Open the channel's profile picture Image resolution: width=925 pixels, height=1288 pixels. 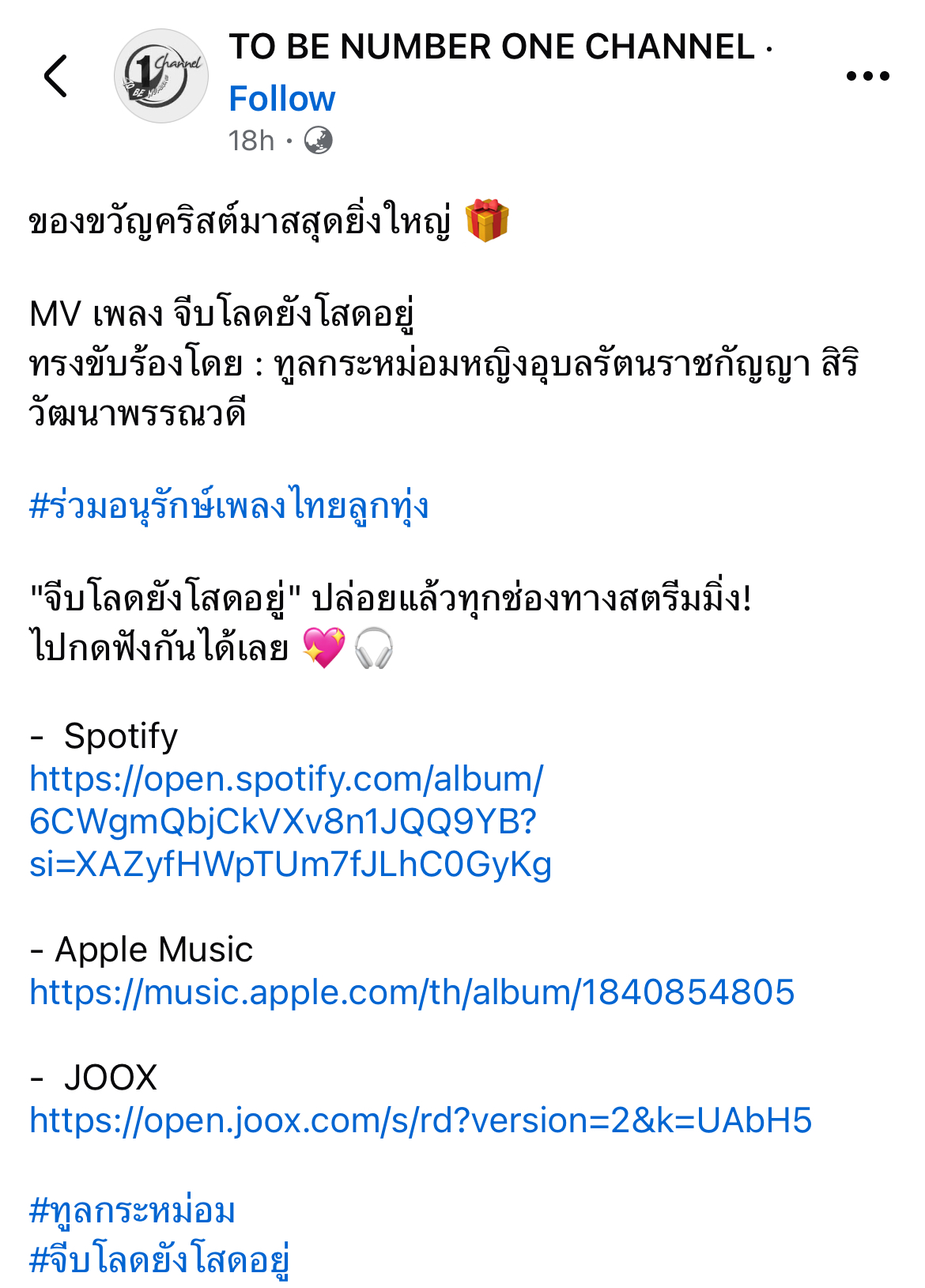[161, 77]
